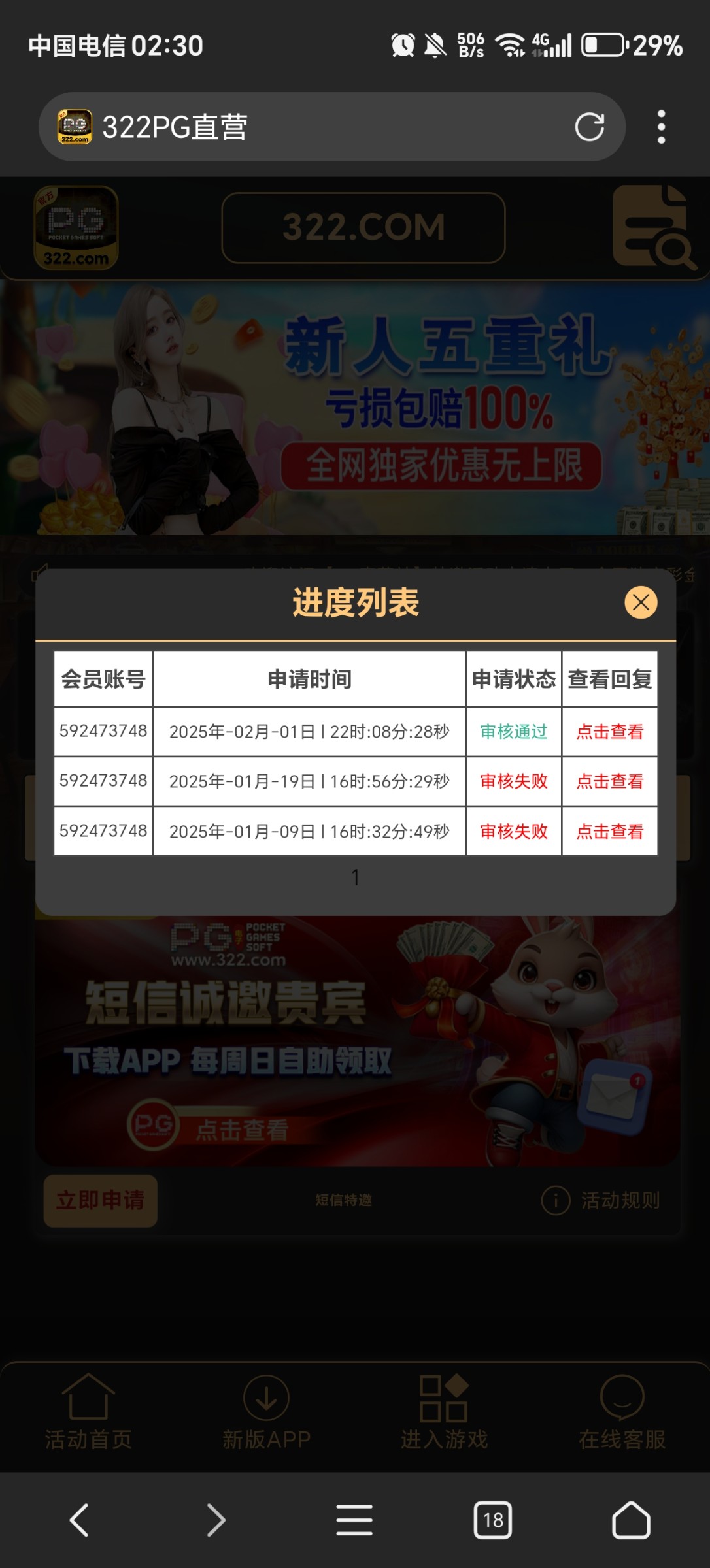The width and height of the screenshot is (710, 1568).
Task: Reload the page in the browser
Action: [589, 127]
